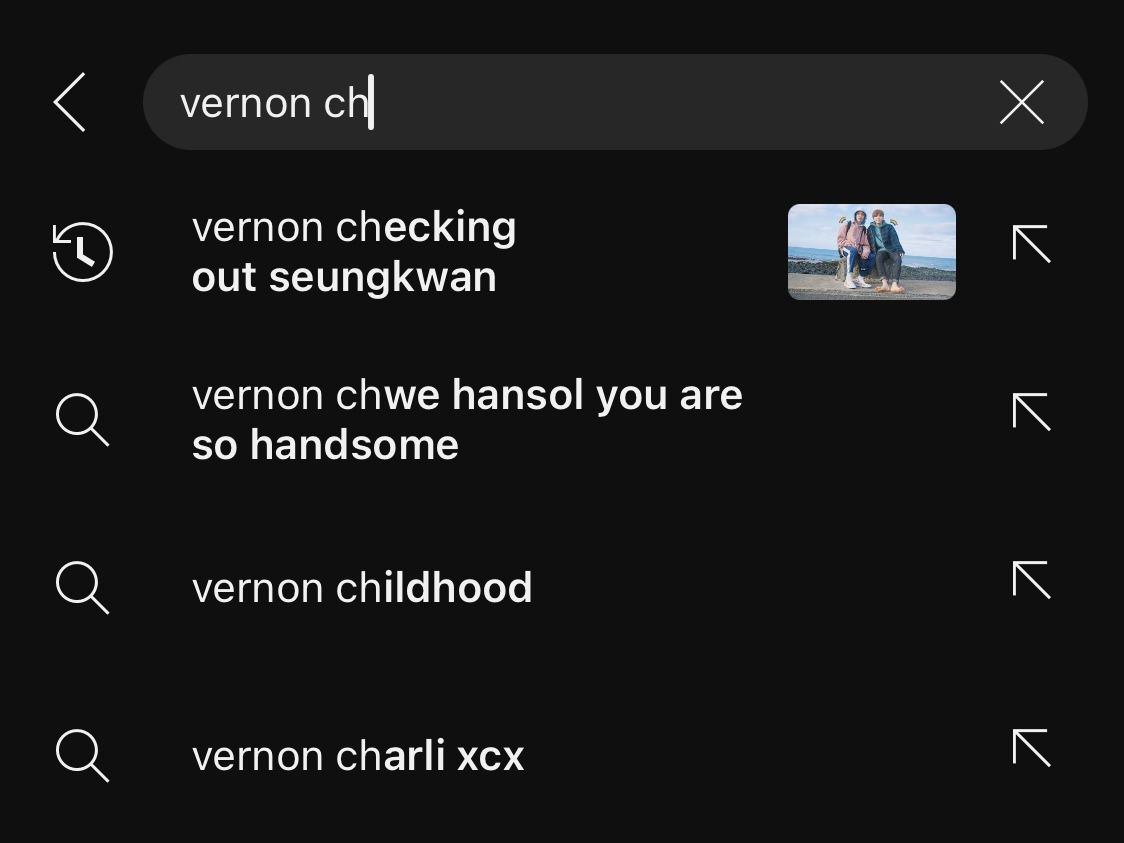Image resolution: width=1124 pixels, height=843 pixels.
Task: Open the thumbnail beside 'vernon checking out seungkwan'
Action: click(x=871, y=252)
